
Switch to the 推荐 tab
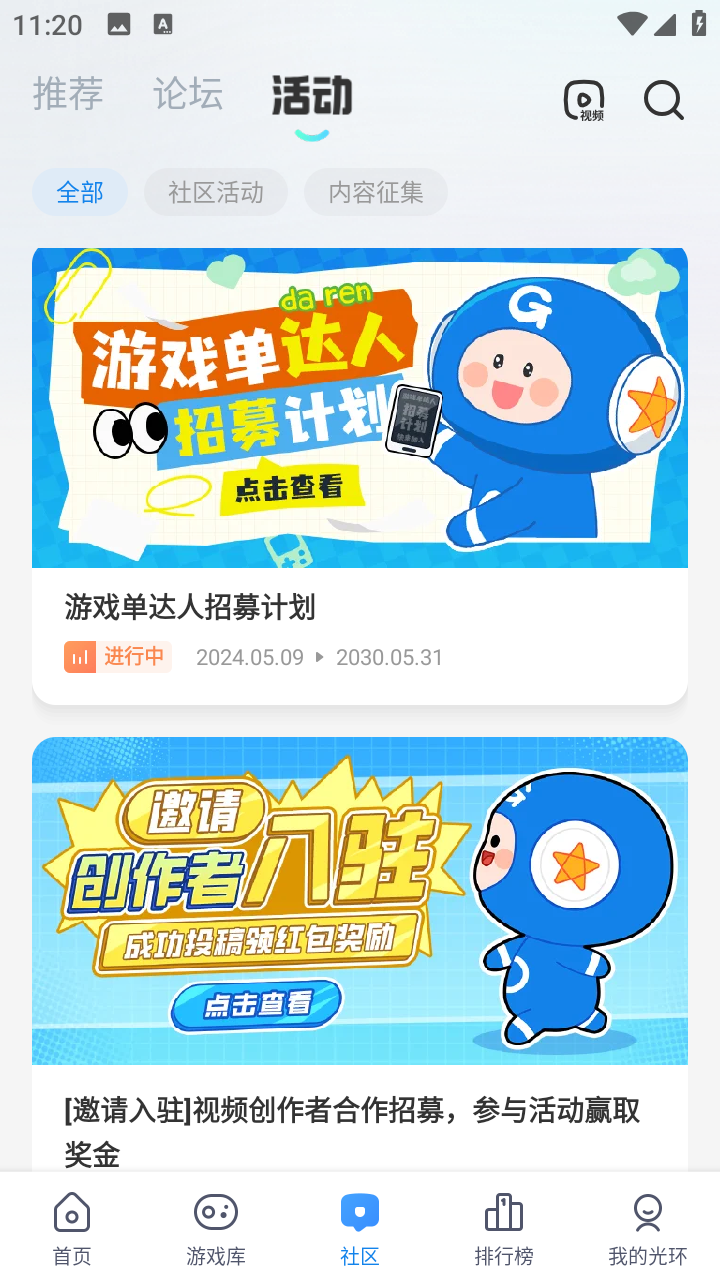click(x=68, y=94)
